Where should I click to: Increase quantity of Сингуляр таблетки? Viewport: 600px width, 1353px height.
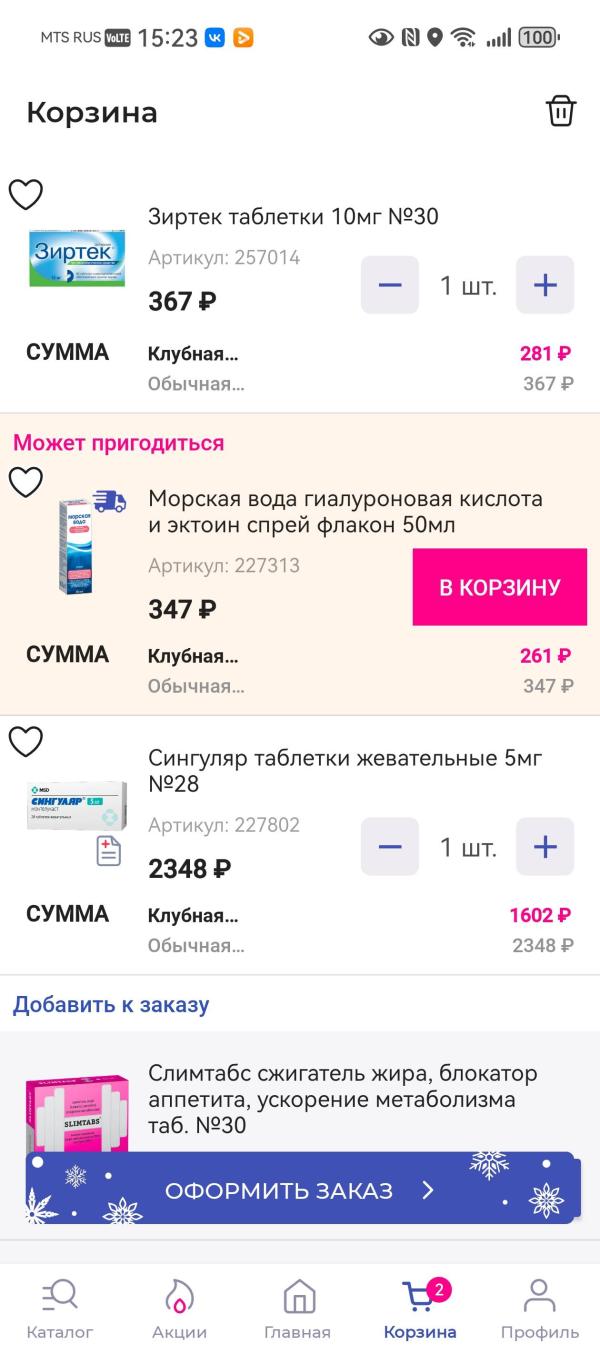[545, 847]
